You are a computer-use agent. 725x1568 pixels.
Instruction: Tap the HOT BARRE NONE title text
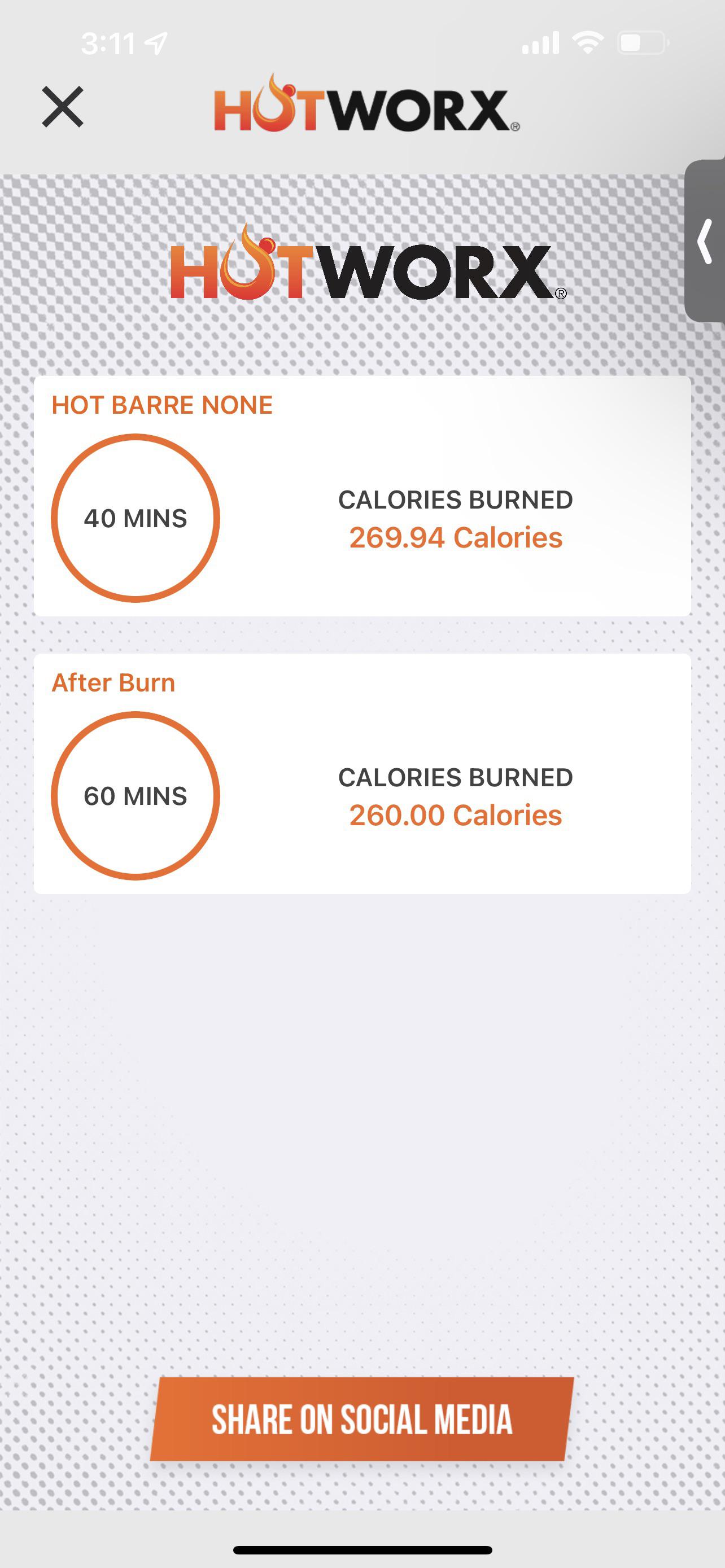click(x=163, y=404)
